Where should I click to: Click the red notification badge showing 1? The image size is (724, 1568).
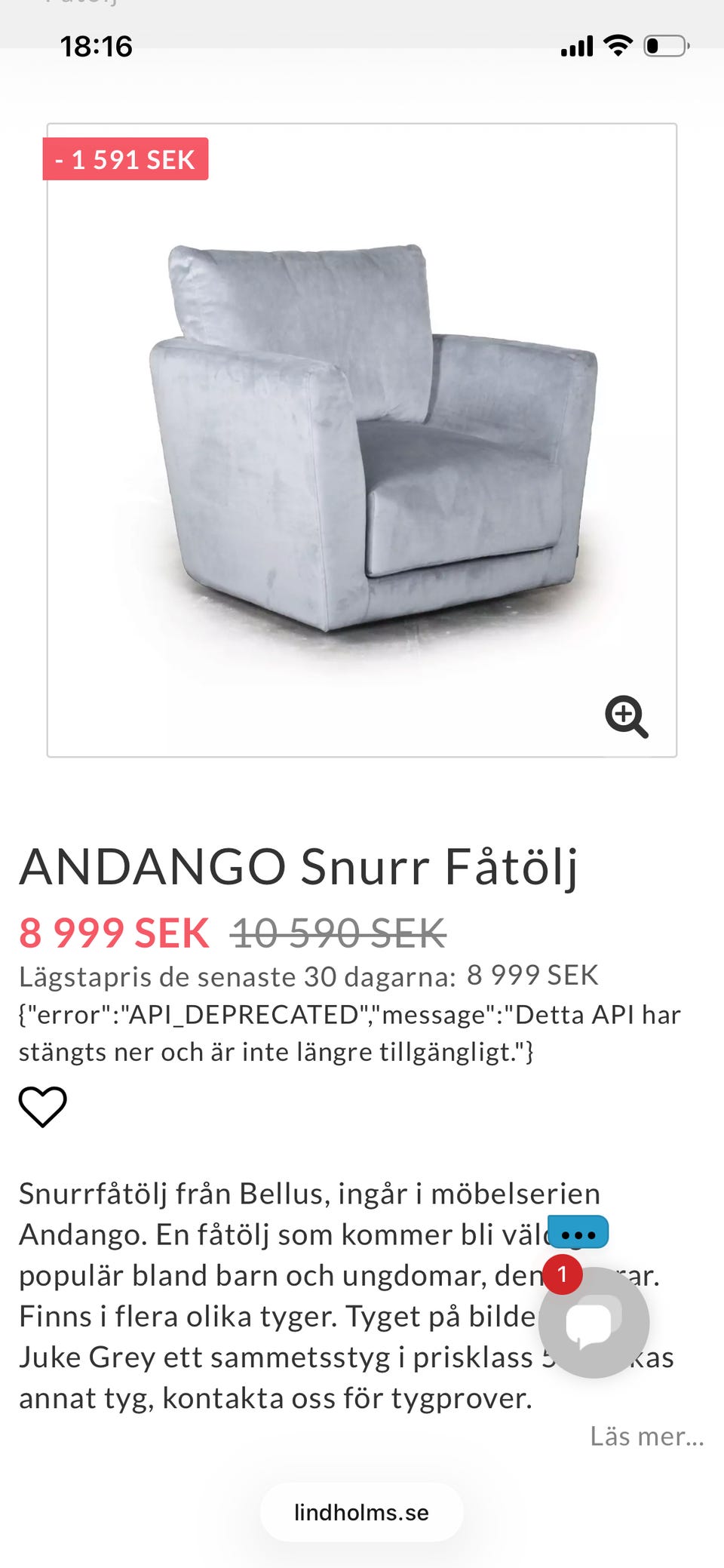(561, 1275)
